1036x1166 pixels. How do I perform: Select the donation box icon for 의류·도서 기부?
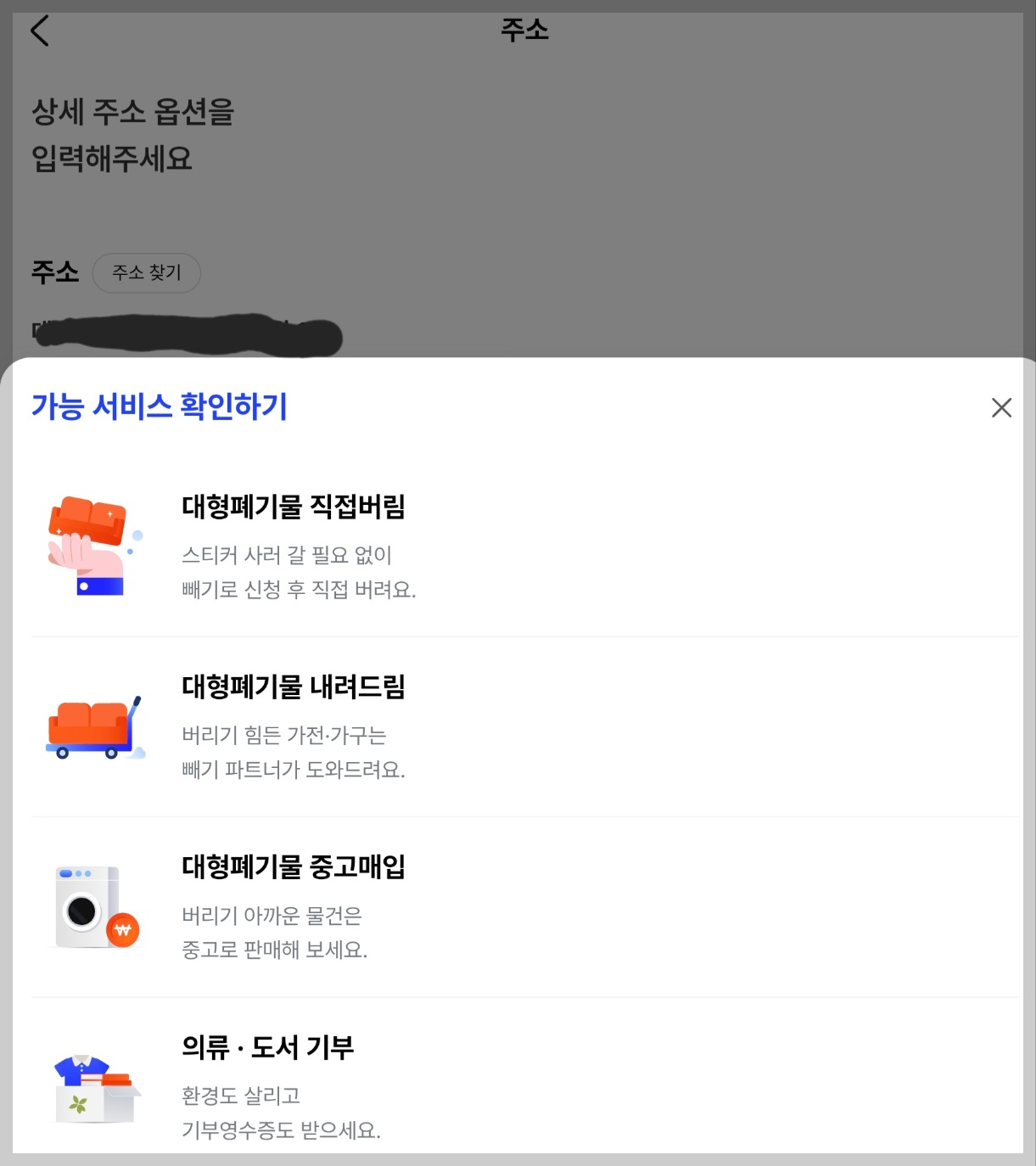pyautogui.click(x=95, y=1088)
